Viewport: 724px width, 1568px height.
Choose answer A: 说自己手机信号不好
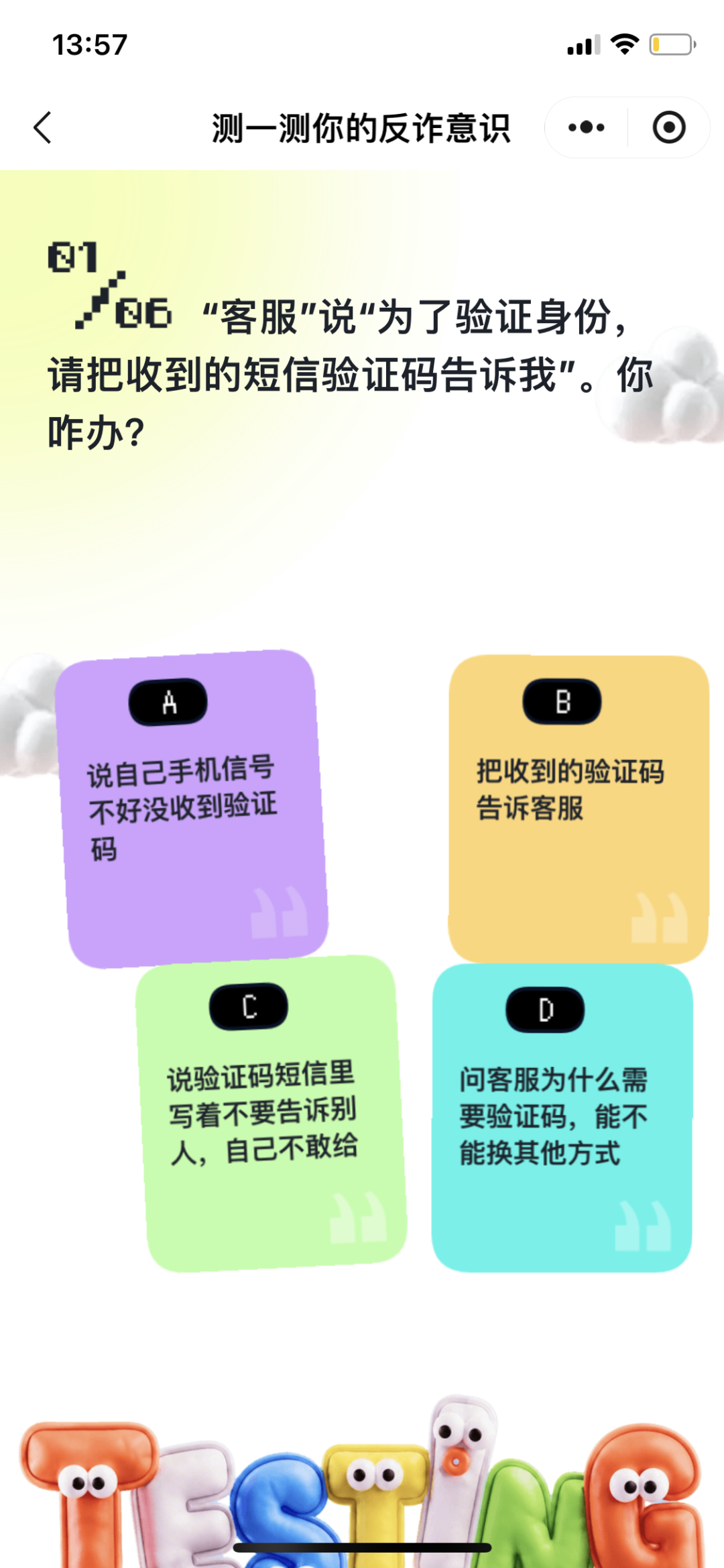[x=191, y=809]
